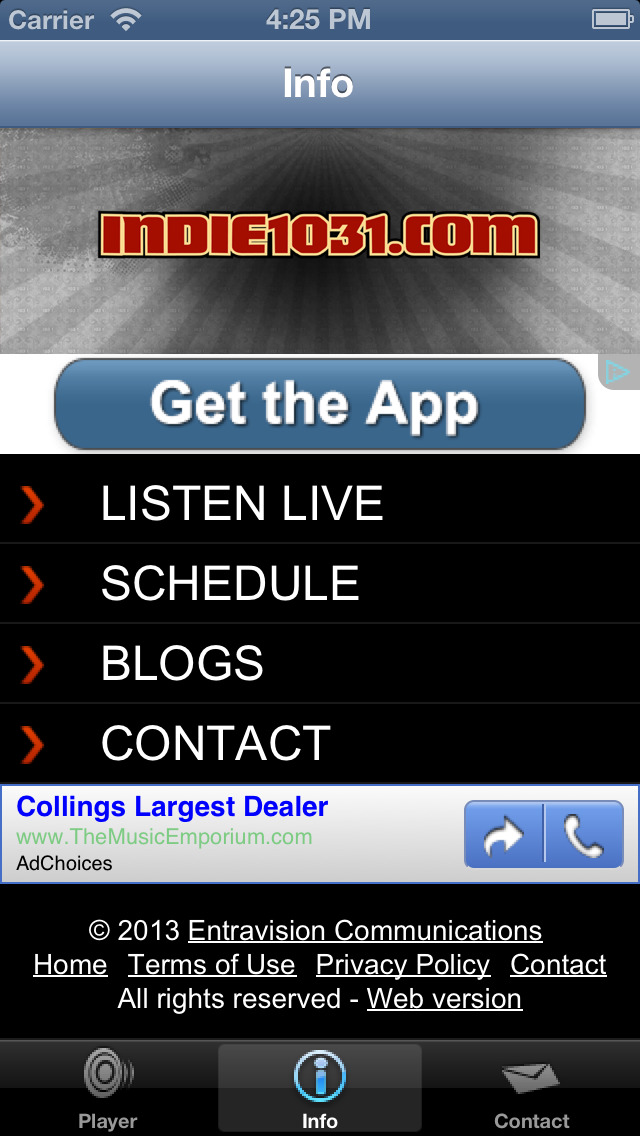This screenshot has width=640, height=1136.
Task: Open Terms of Use
Action: [212, 964]
